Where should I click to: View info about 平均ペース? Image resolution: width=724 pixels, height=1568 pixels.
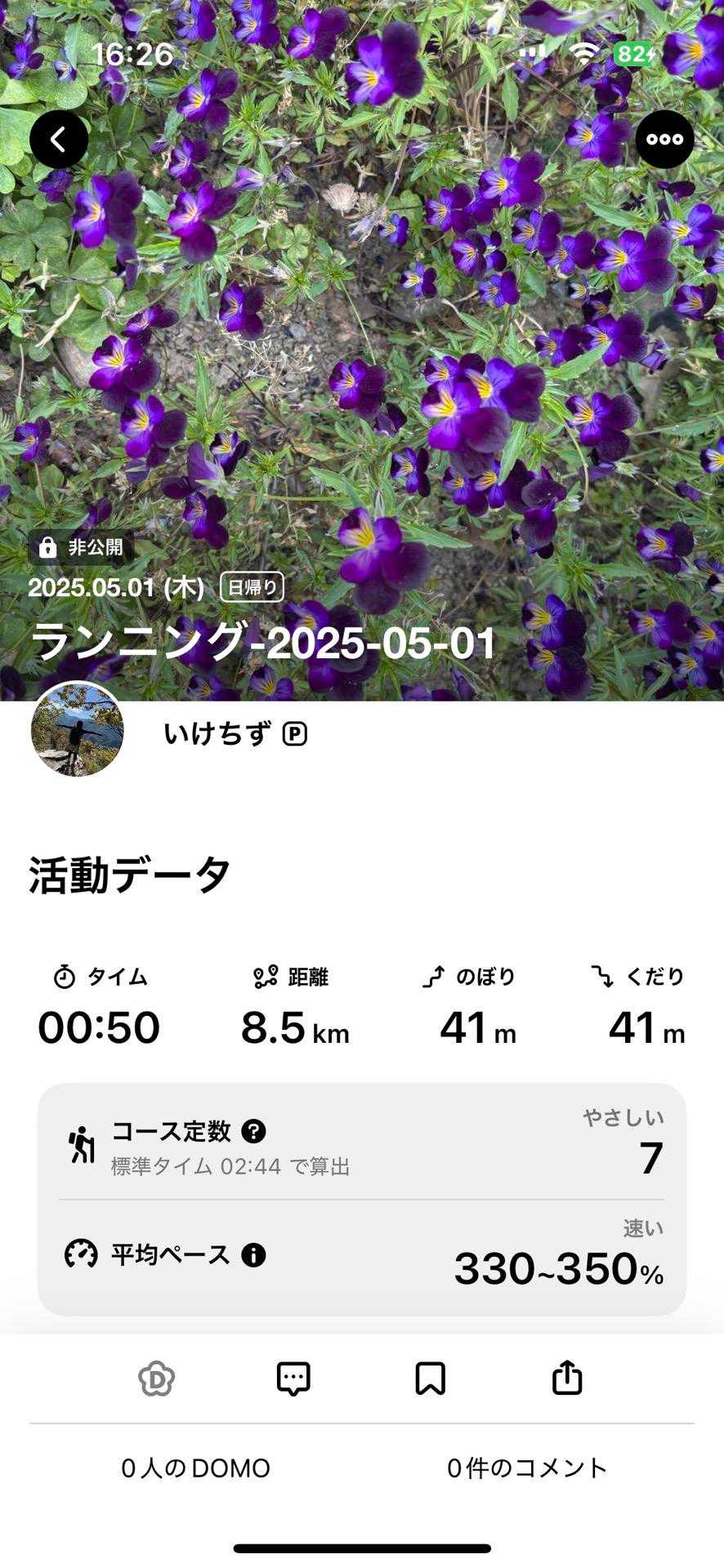point(253,1254)
